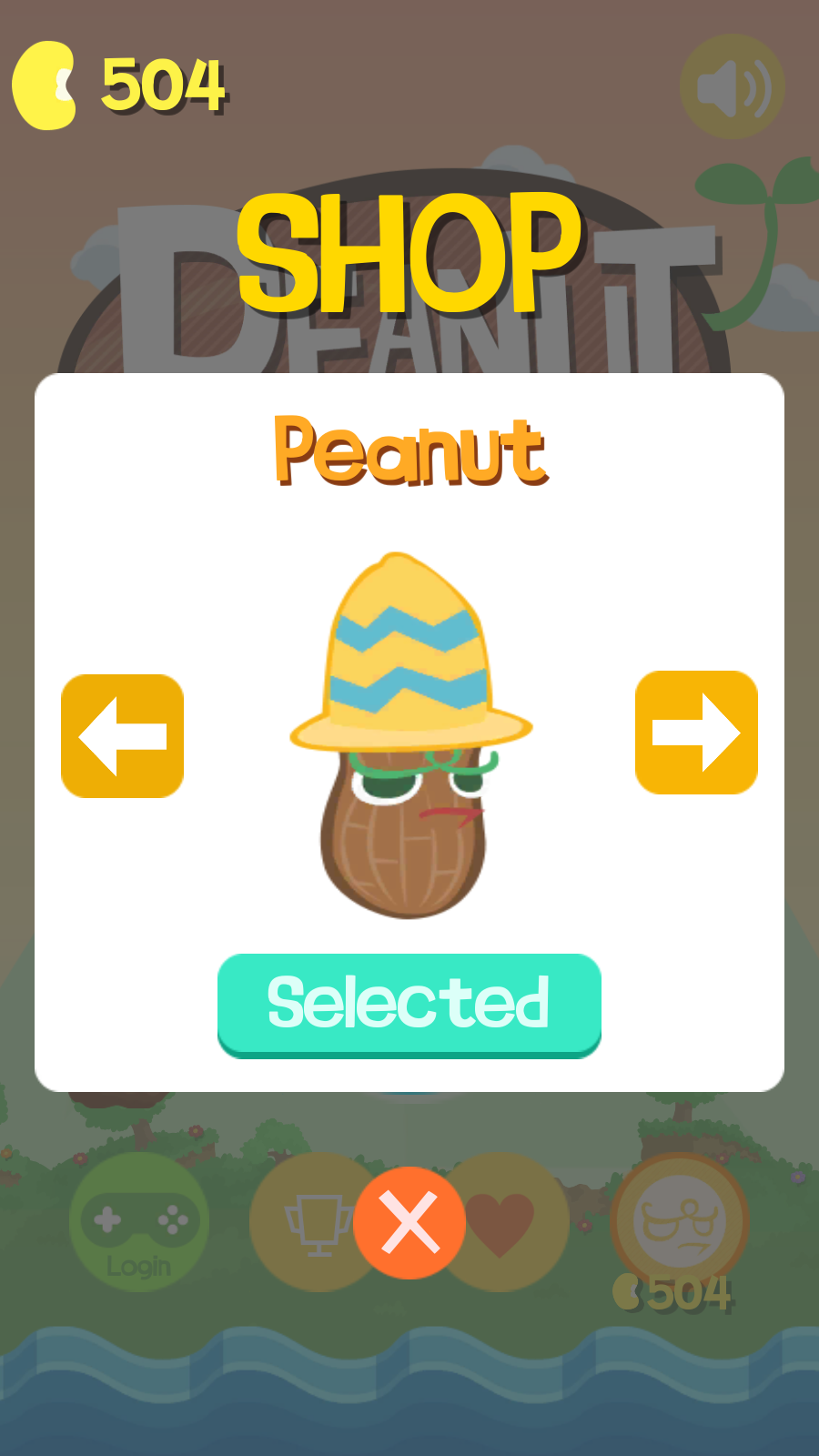Tap the Selected button for Peanut
819x1456 pixels.
coord(409,1005)
